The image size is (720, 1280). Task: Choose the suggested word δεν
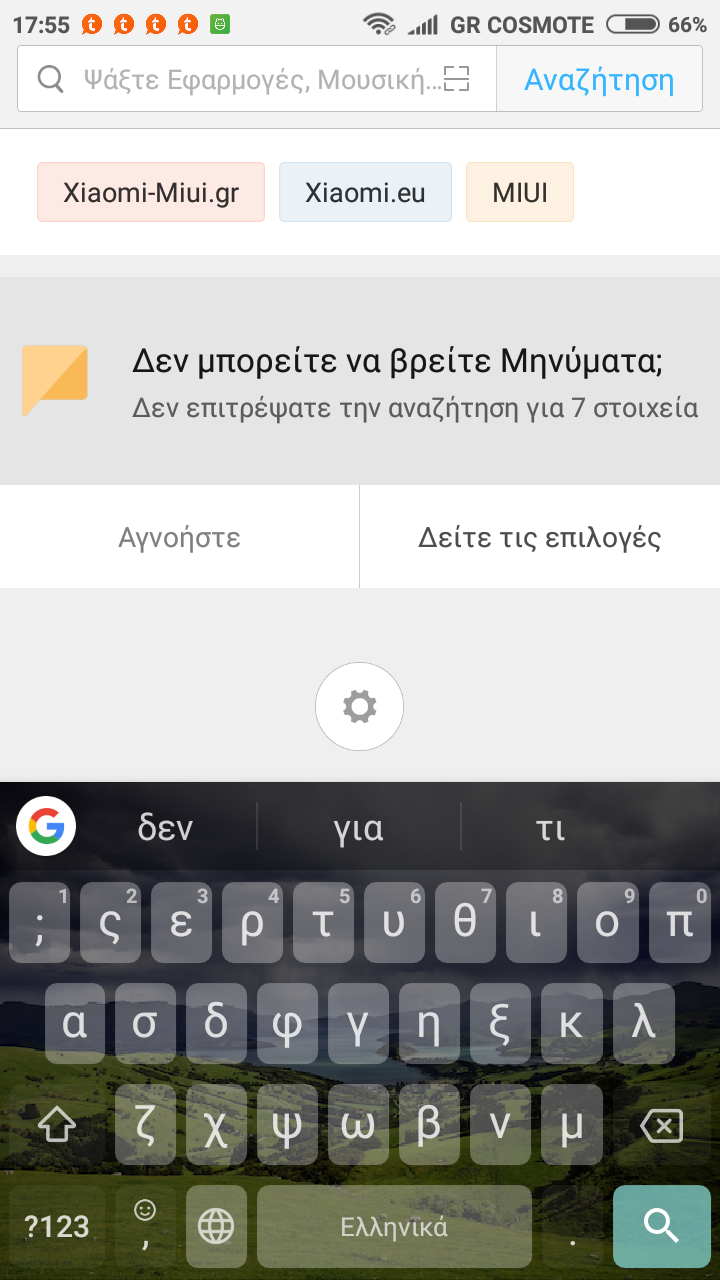165,828
